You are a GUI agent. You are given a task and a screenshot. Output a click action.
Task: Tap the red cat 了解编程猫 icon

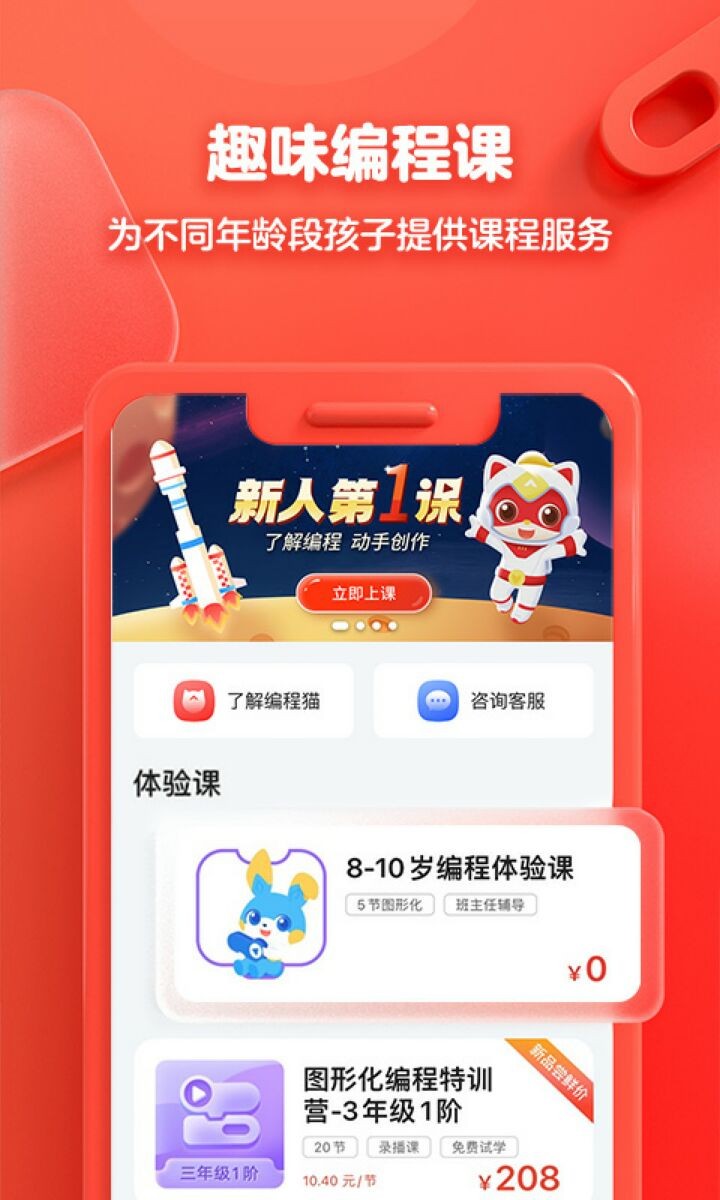point(196,701)
